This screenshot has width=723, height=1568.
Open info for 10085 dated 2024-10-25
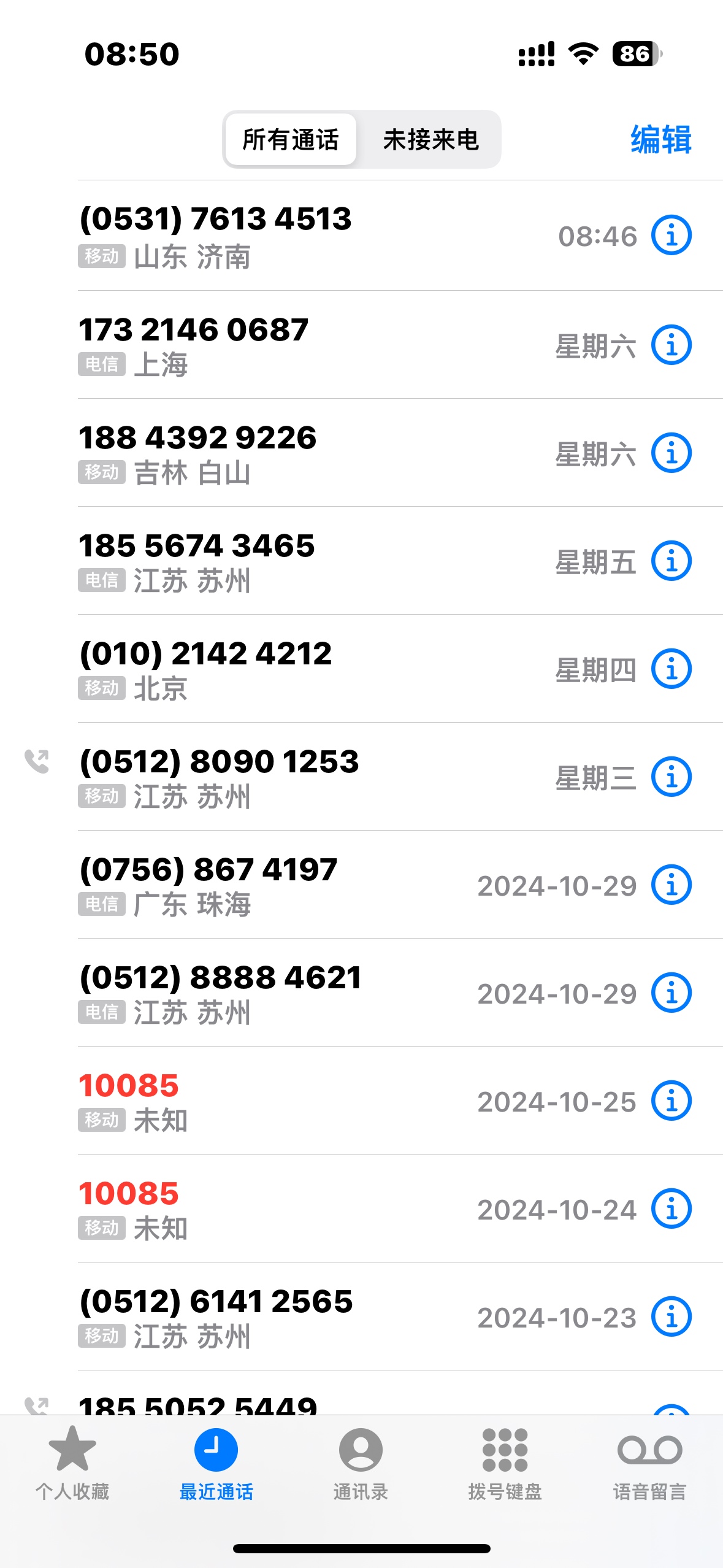671,1101
